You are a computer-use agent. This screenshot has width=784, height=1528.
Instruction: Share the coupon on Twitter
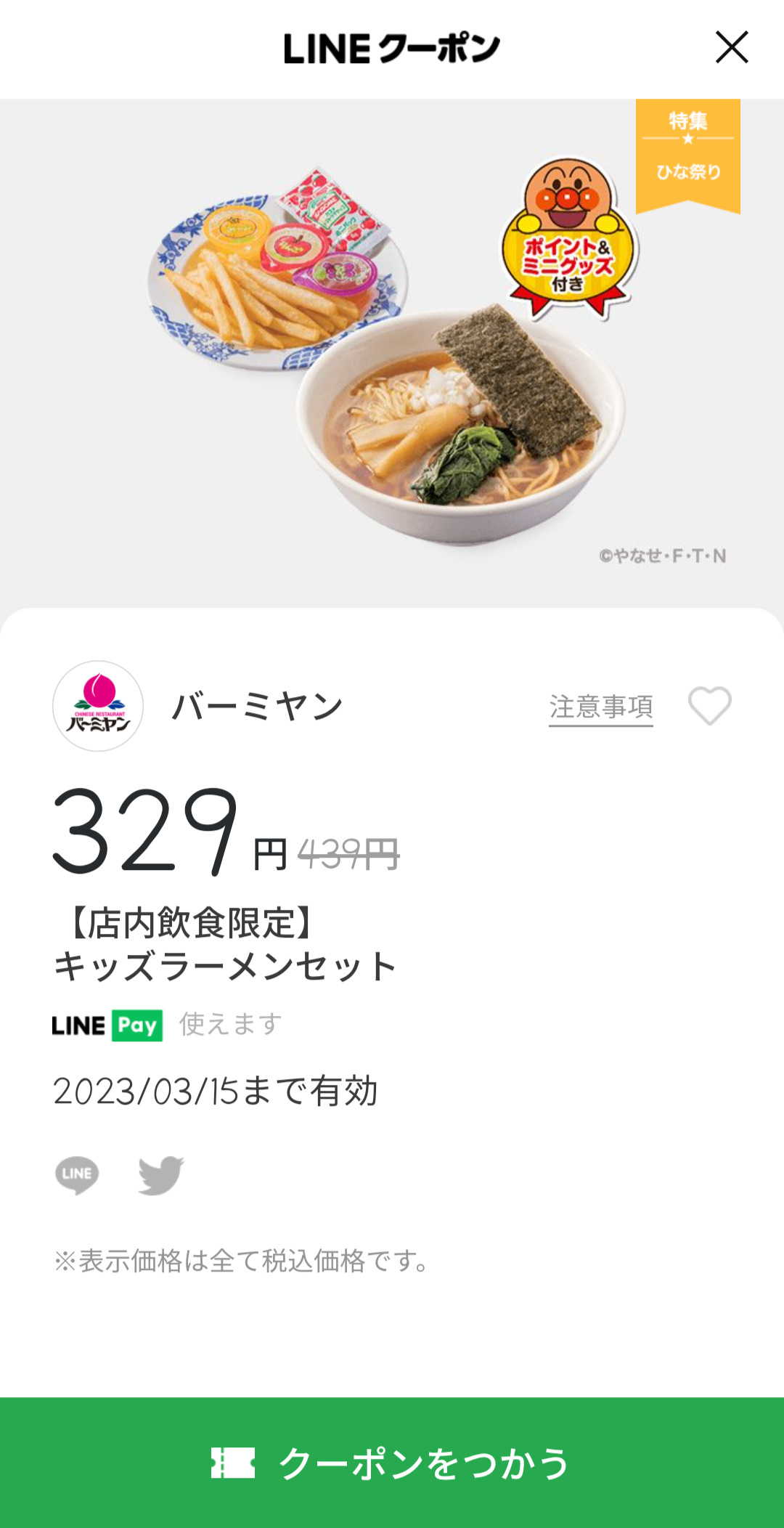pos(160,1174)
